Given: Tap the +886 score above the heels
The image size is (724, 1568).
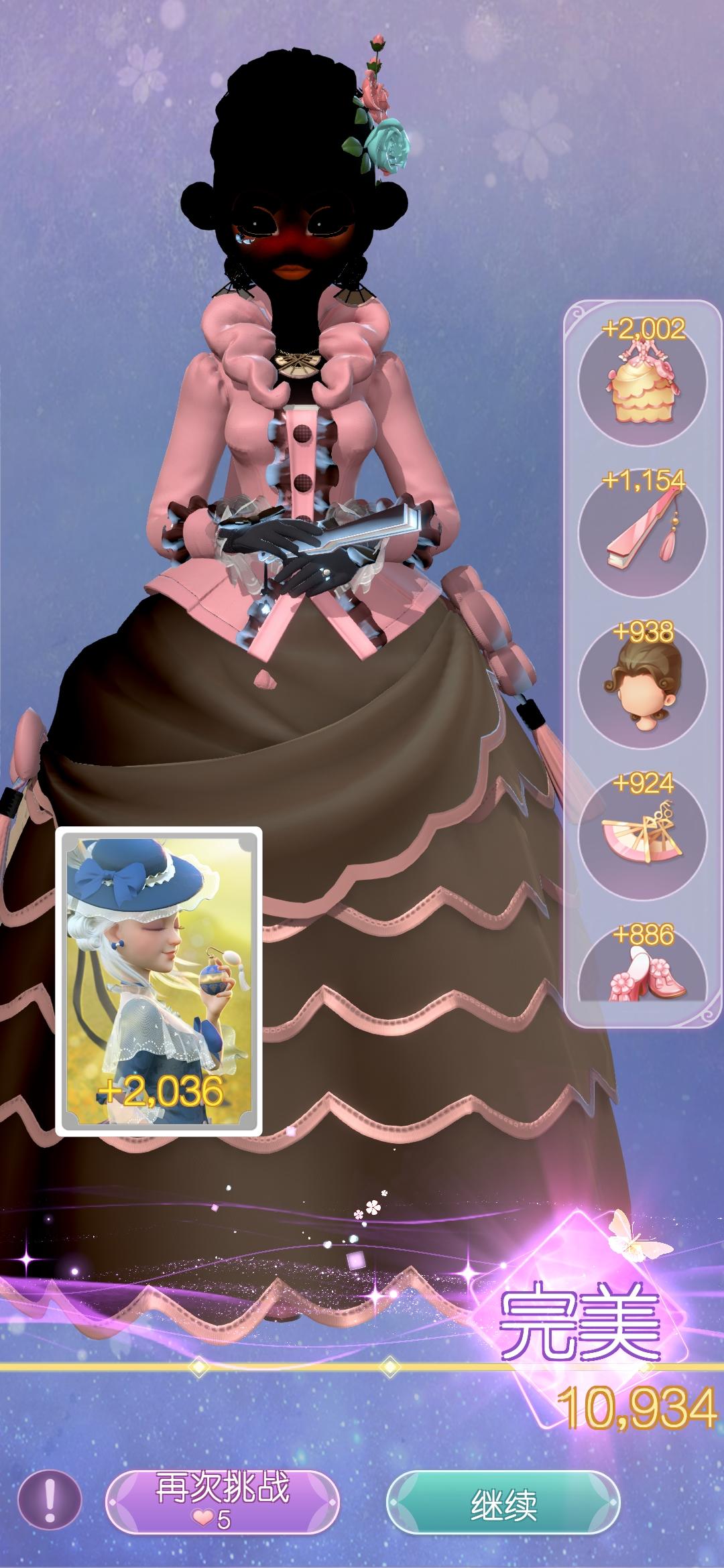Looking at the screenshot, I should 644,935.
